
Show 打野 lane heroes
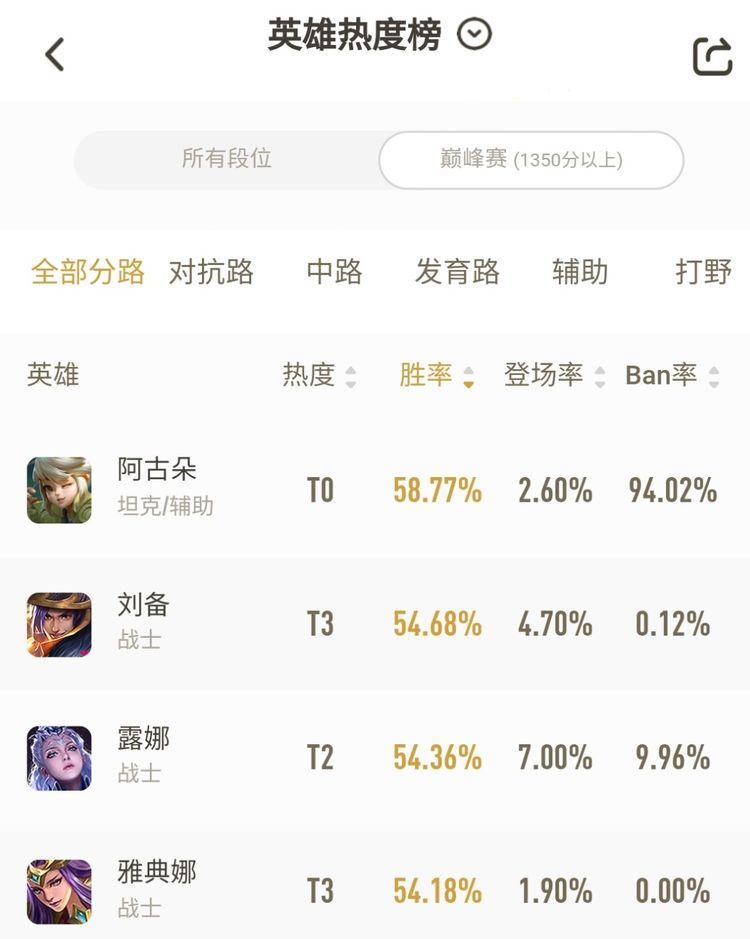coord(703,272)
